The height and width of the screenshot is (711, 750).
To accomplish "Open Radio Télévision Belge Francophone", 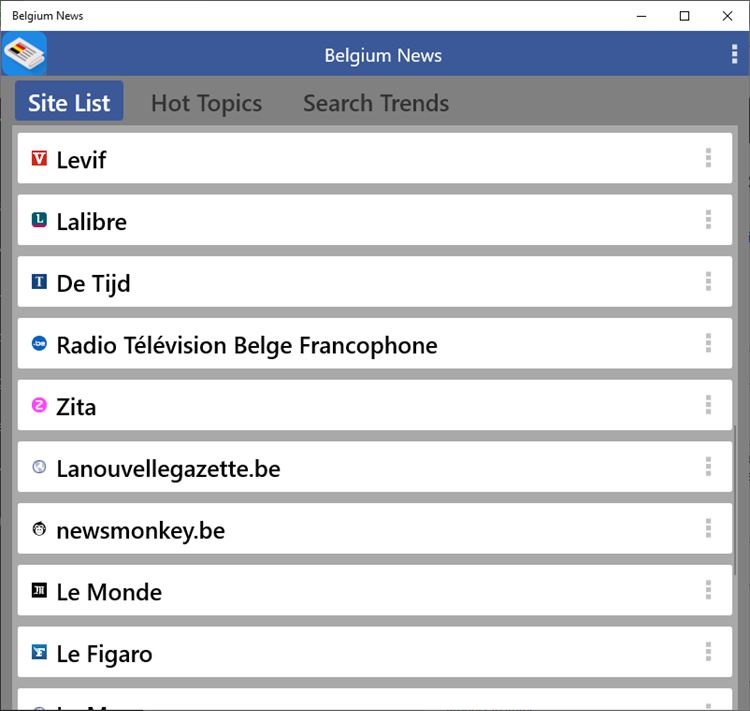I will click(x=246, y=346).
